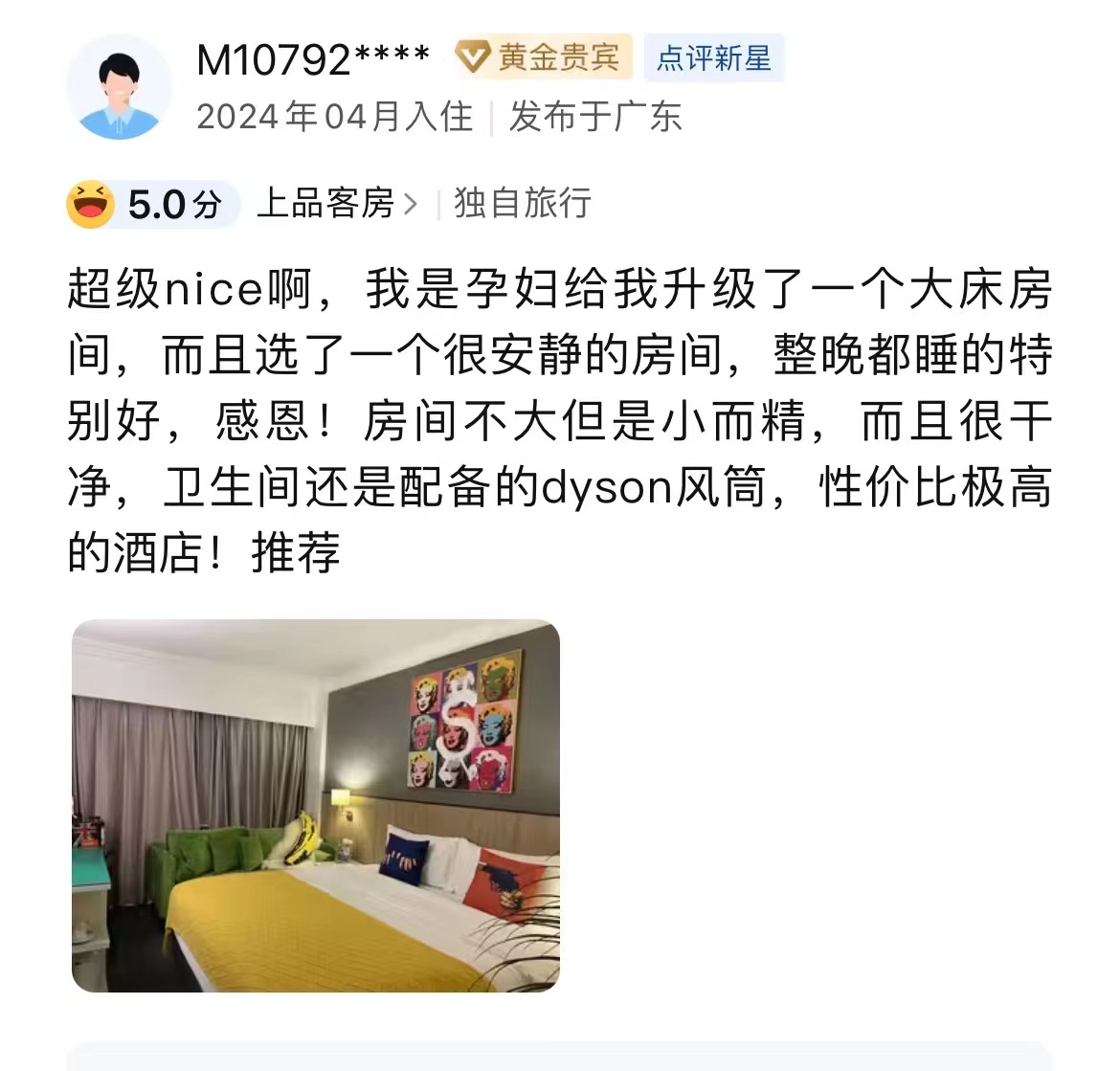View the hotel room review photo
The width and height of the screenshot is (1120, 1071).
(x=316, y=805)
